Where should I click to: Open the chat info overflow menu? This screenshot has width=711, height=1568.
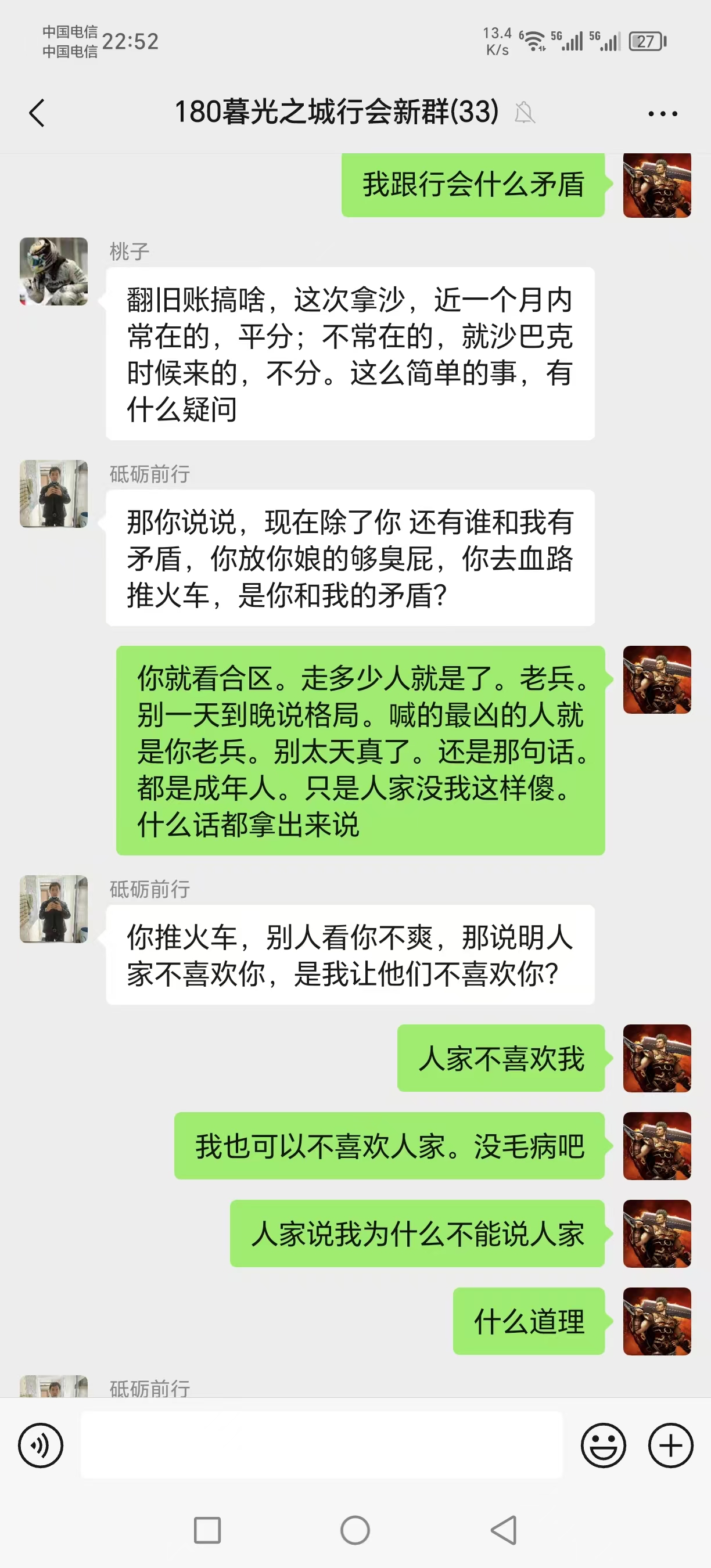coord(662,113)
